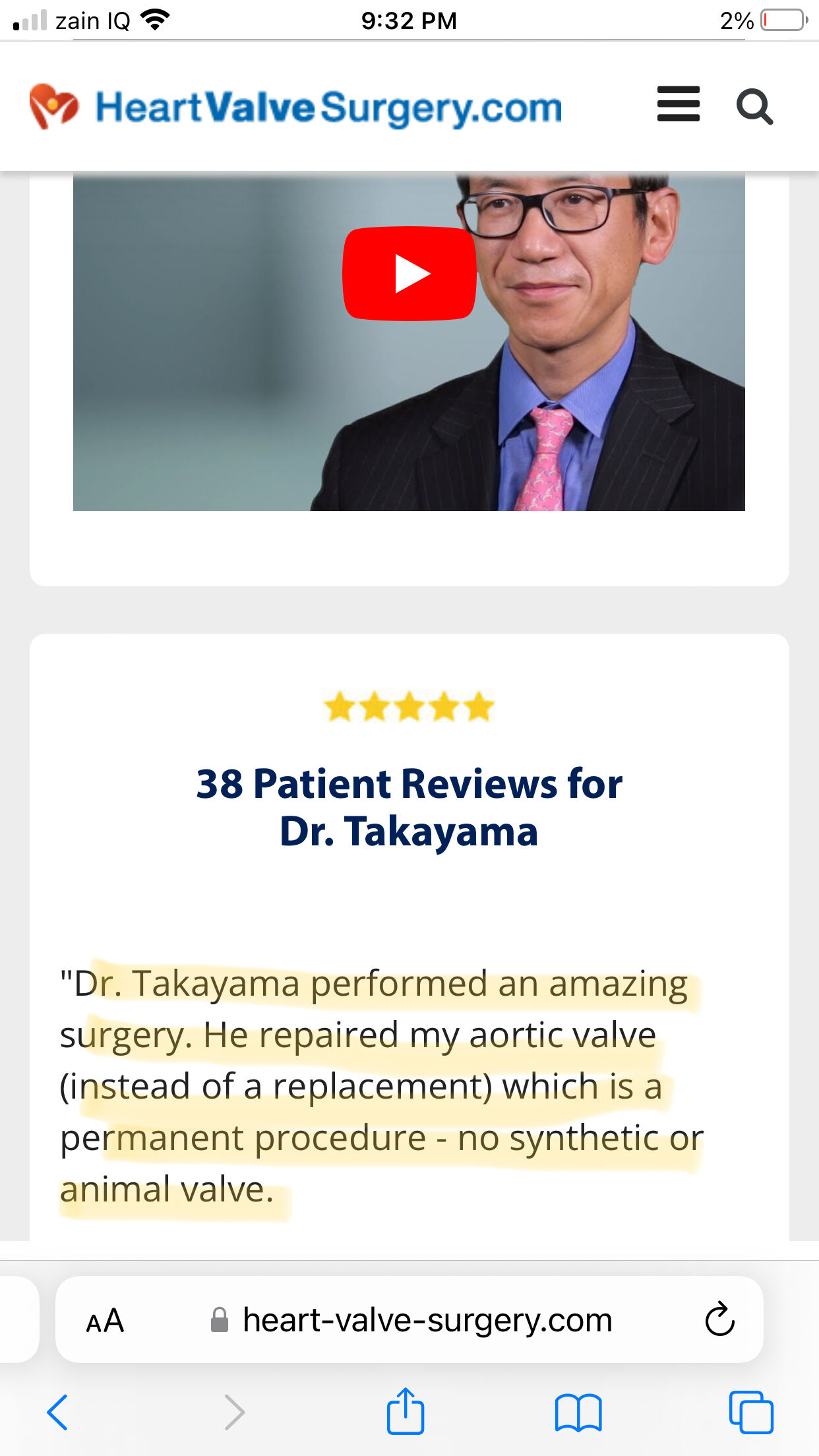Open the AA reader options
The image size is (819, 1456).
tap(105, 1321)
